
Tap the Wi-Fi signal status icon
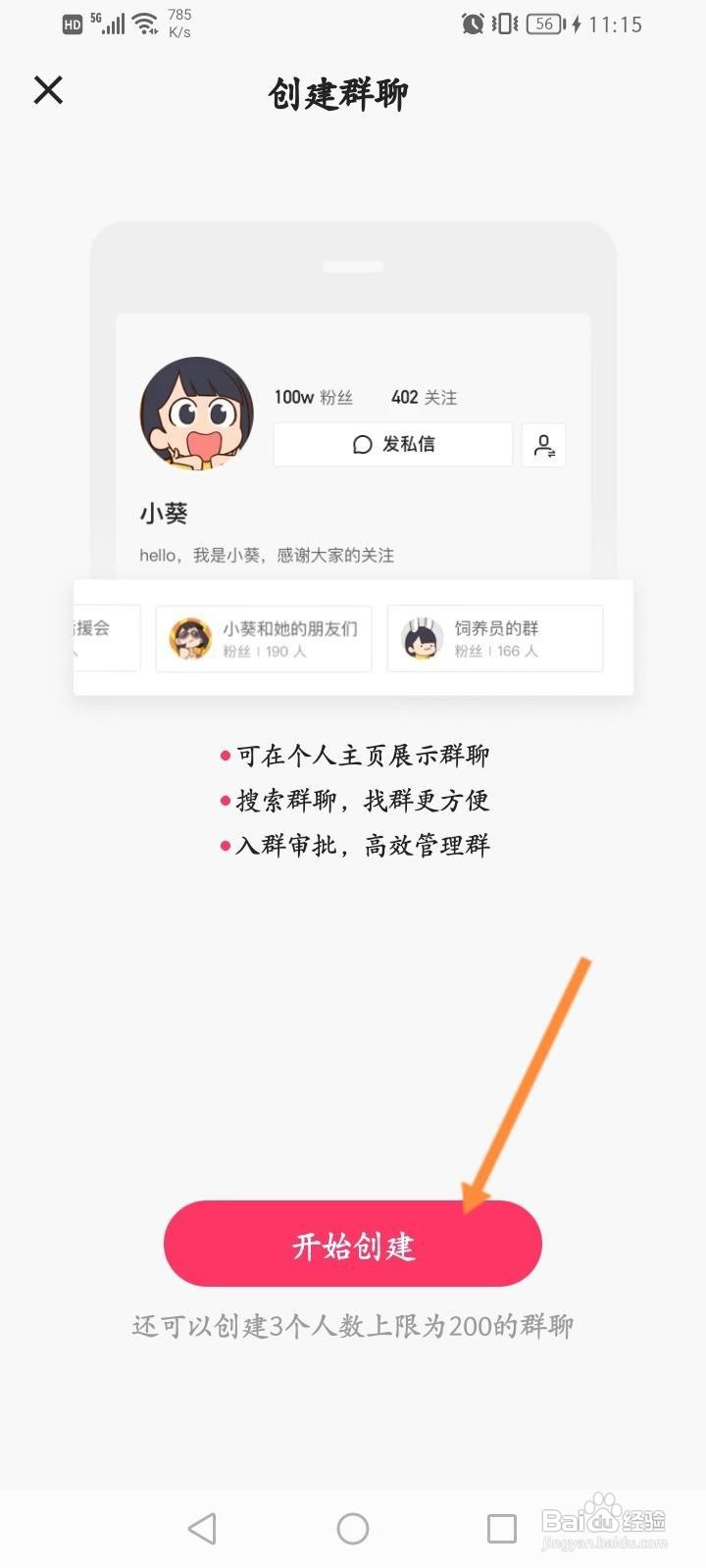coord(145,22)
